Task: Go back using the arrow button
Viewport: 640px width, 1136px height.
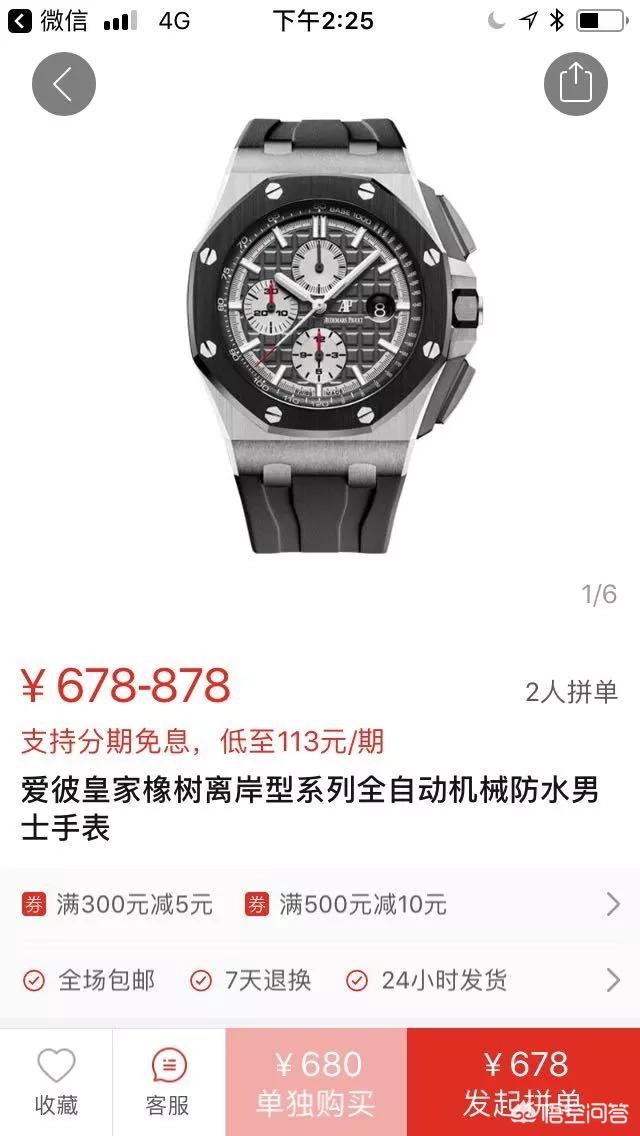Action: [x=63, y=84]
